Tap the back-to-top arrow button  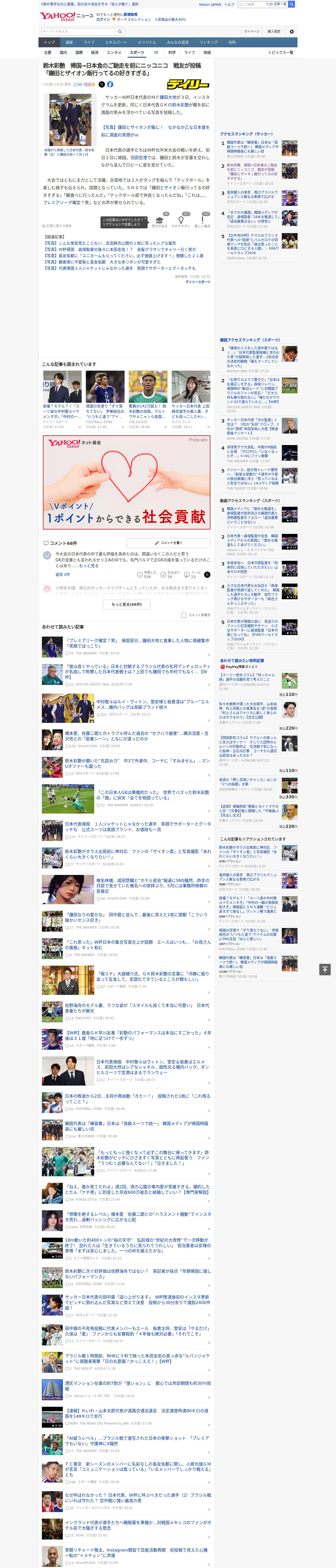[x=325, y=969]
